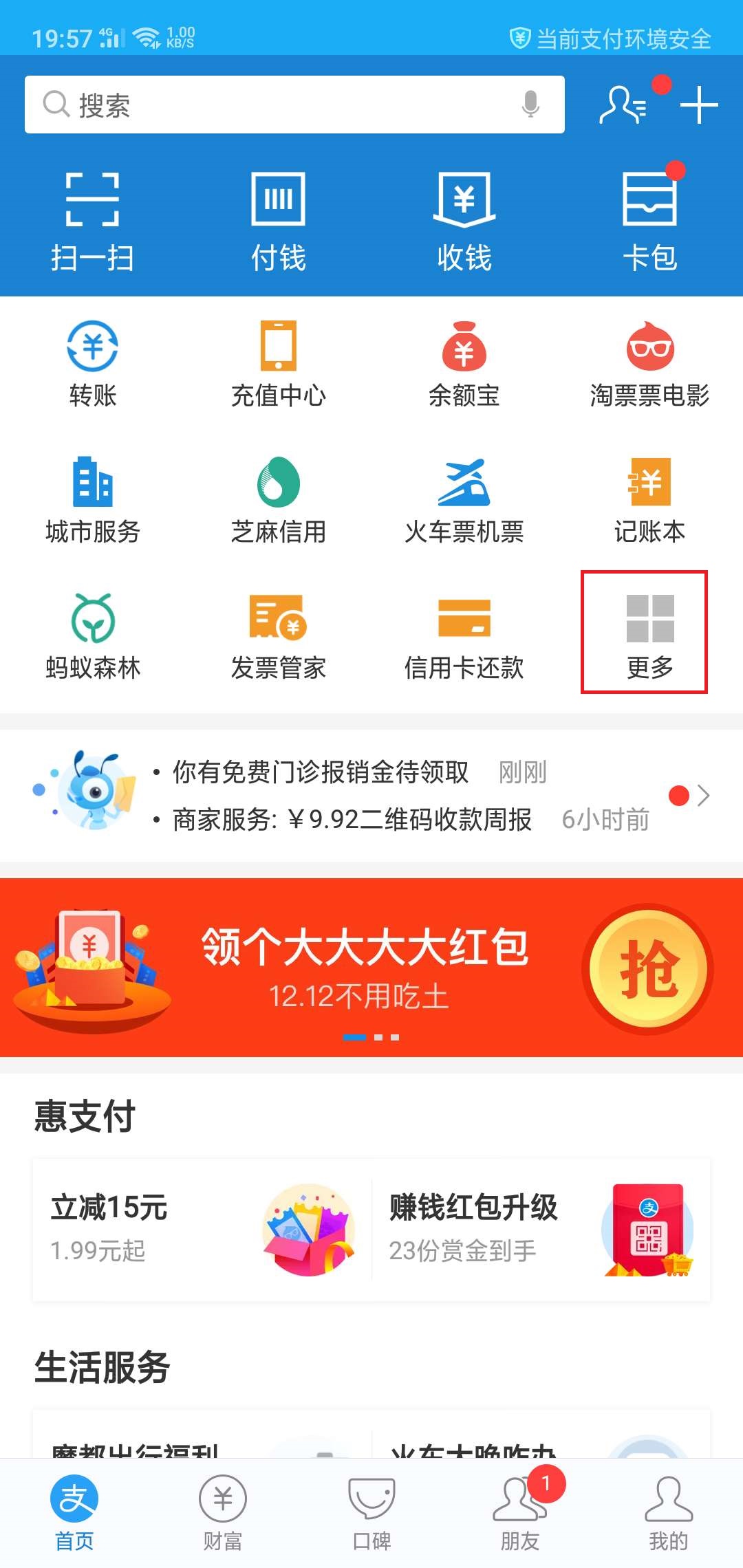Viewport: 743px width, 1568px height.
Task: Open the 立减15元 offer card
Action: pyautogui.click(x=202, y=1229)
